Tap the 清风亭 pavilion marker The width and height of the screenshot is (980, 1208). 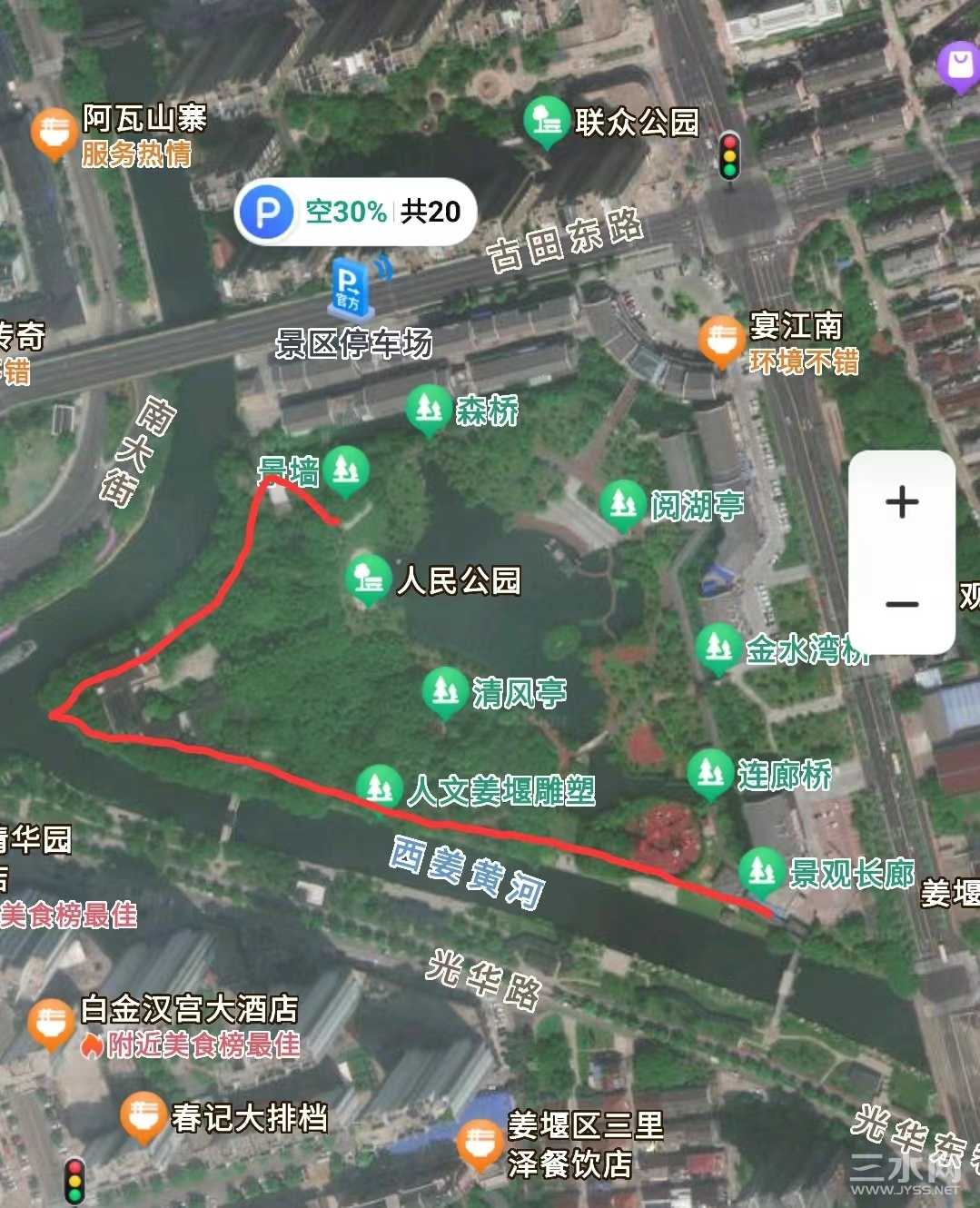(445, 693)
